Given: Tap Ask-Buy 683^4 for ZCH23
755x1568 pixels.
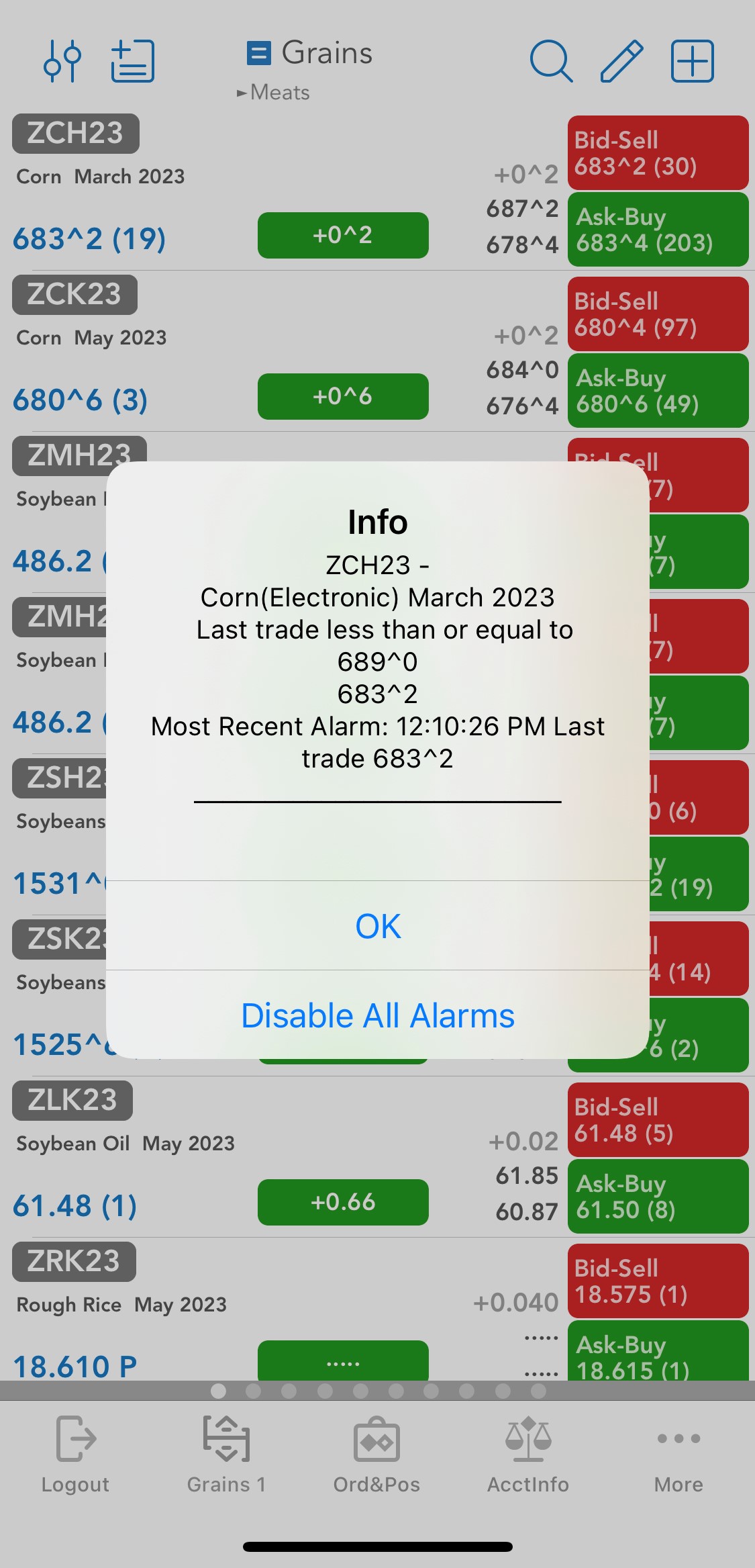Looking at the screenshot, I should tap(658, 229).
